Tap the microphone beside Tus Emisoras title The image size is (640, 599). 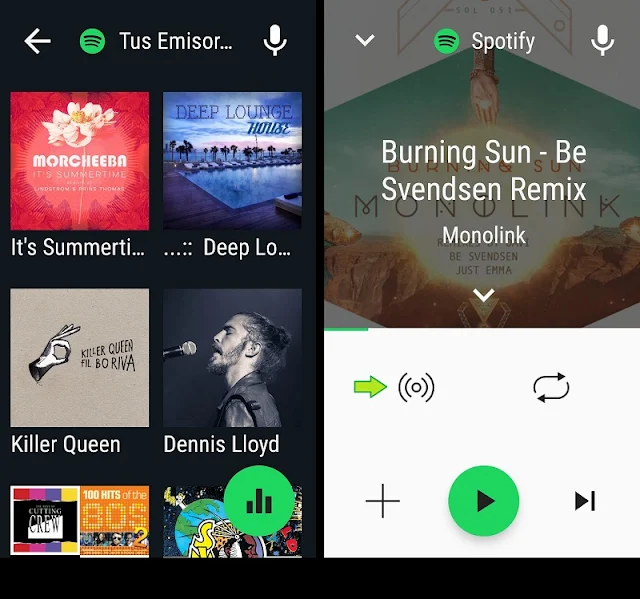tap(275, 40)
